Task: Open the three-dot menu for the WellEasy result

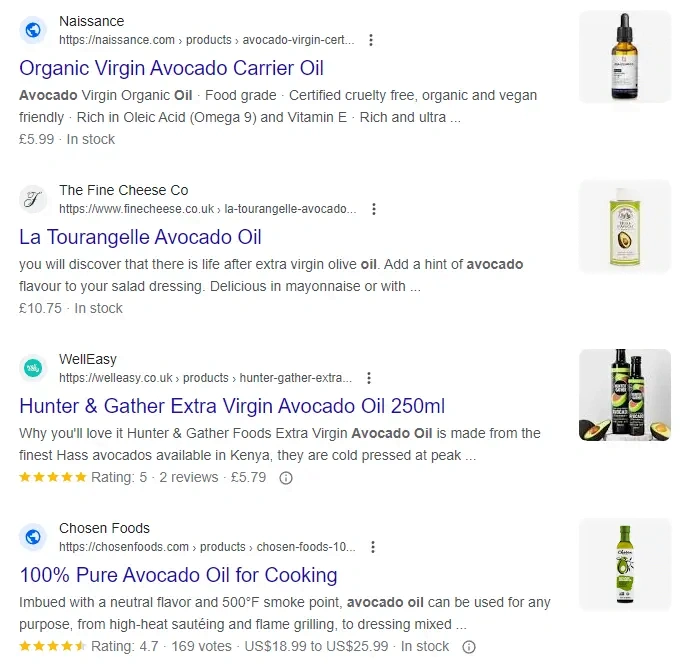Action: [x=369, y=378]
